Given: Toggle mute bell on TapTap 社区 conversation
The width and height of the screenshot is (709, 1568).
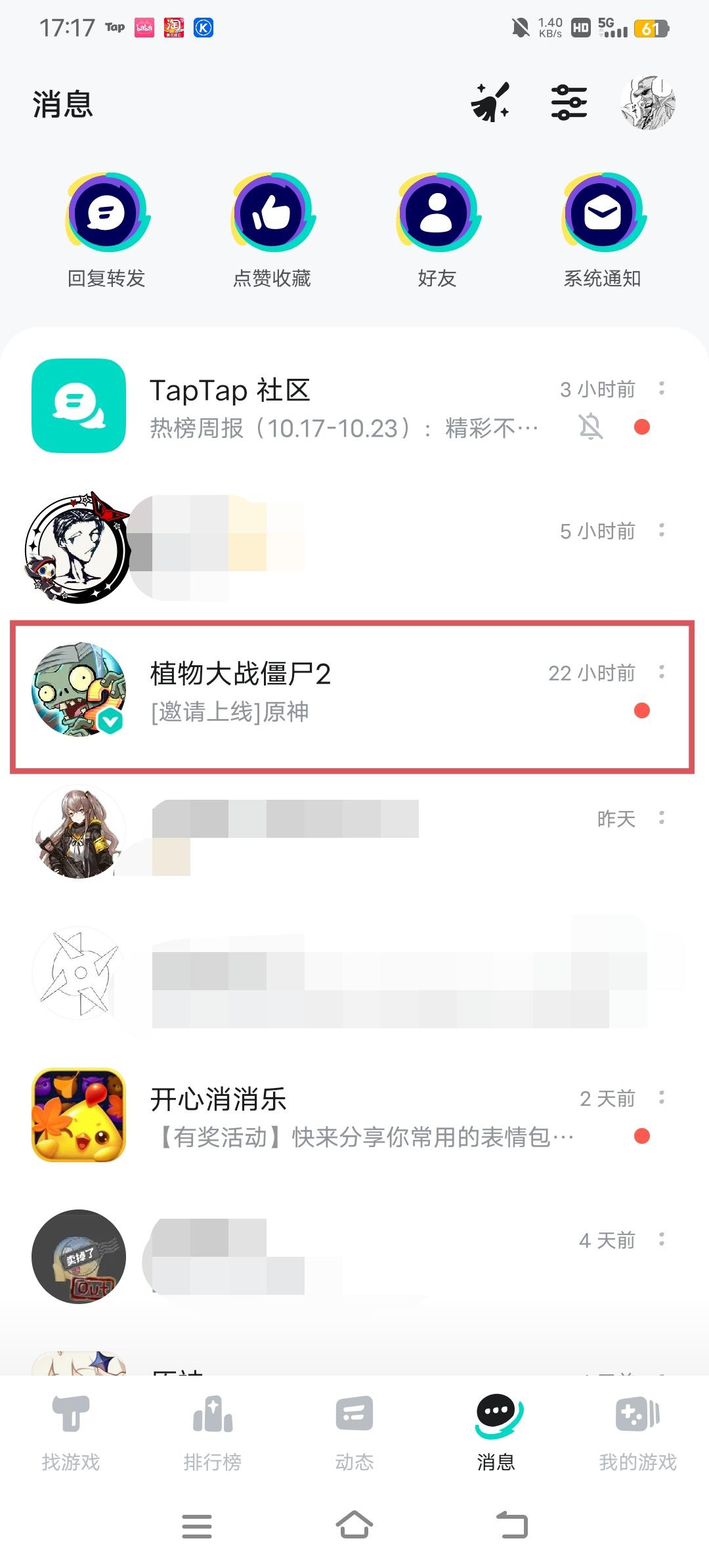Looking at the screenshot, I should [590, 427].
